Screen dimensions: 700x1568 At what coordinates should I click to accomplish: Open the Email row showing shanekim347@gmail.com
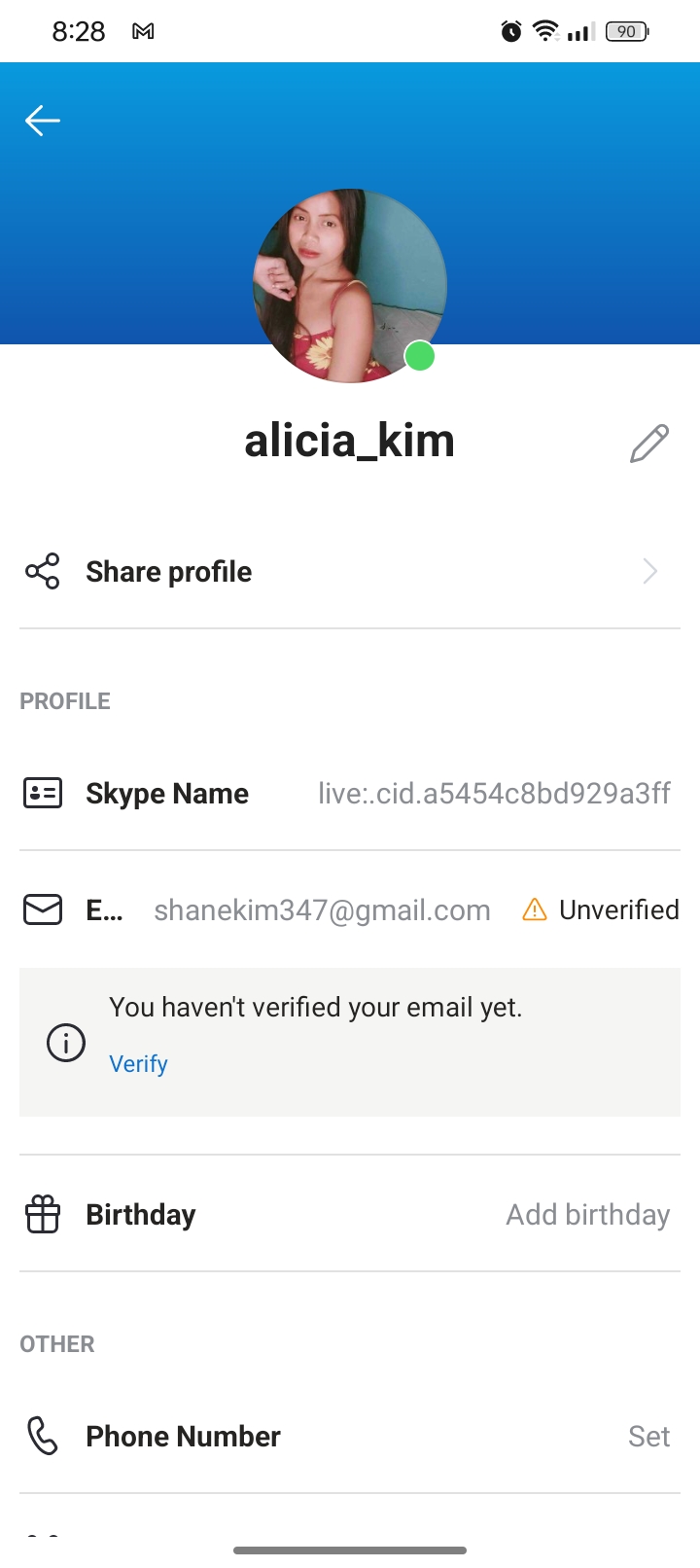(x=350, y=910)
